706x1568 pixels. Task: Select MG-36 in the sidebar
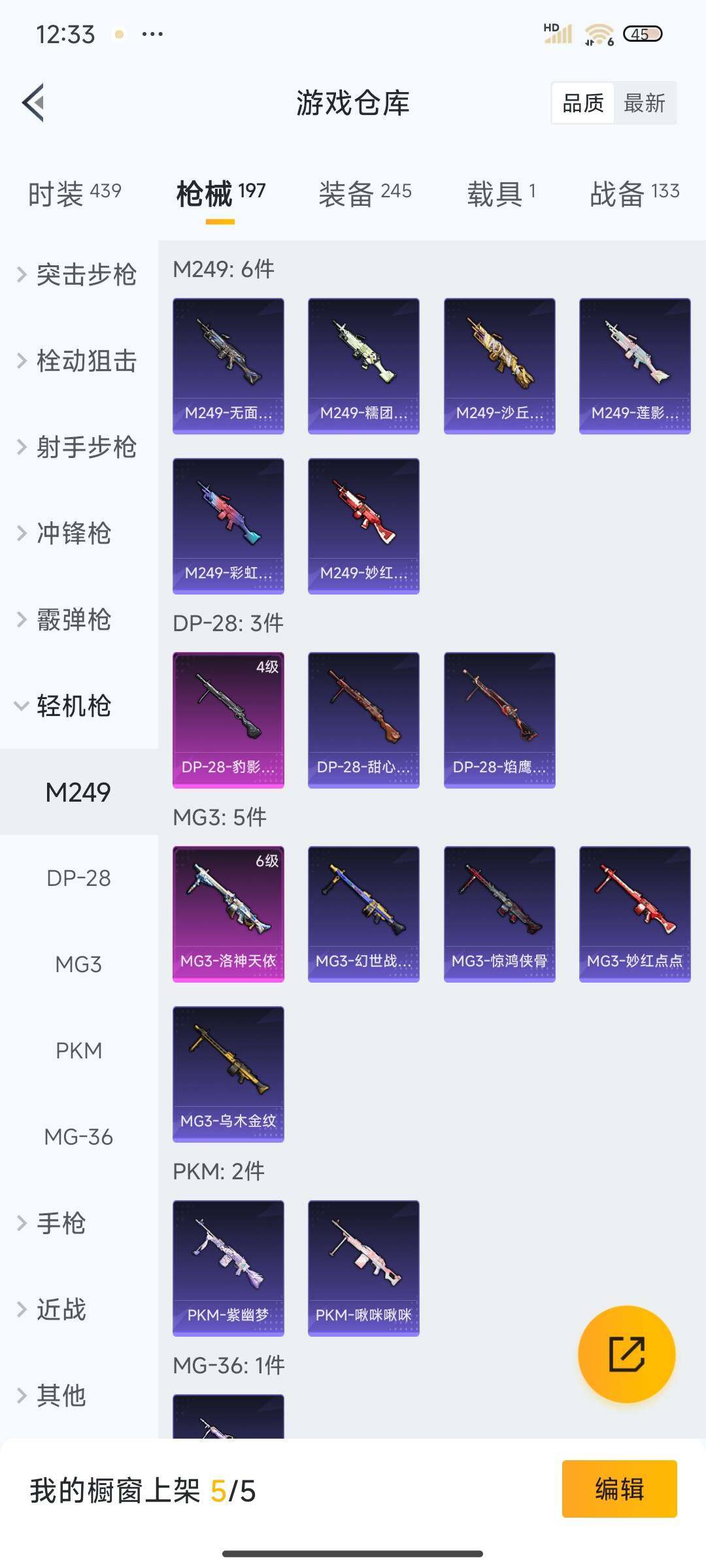pyautogui.click(x=78, y=1137)
